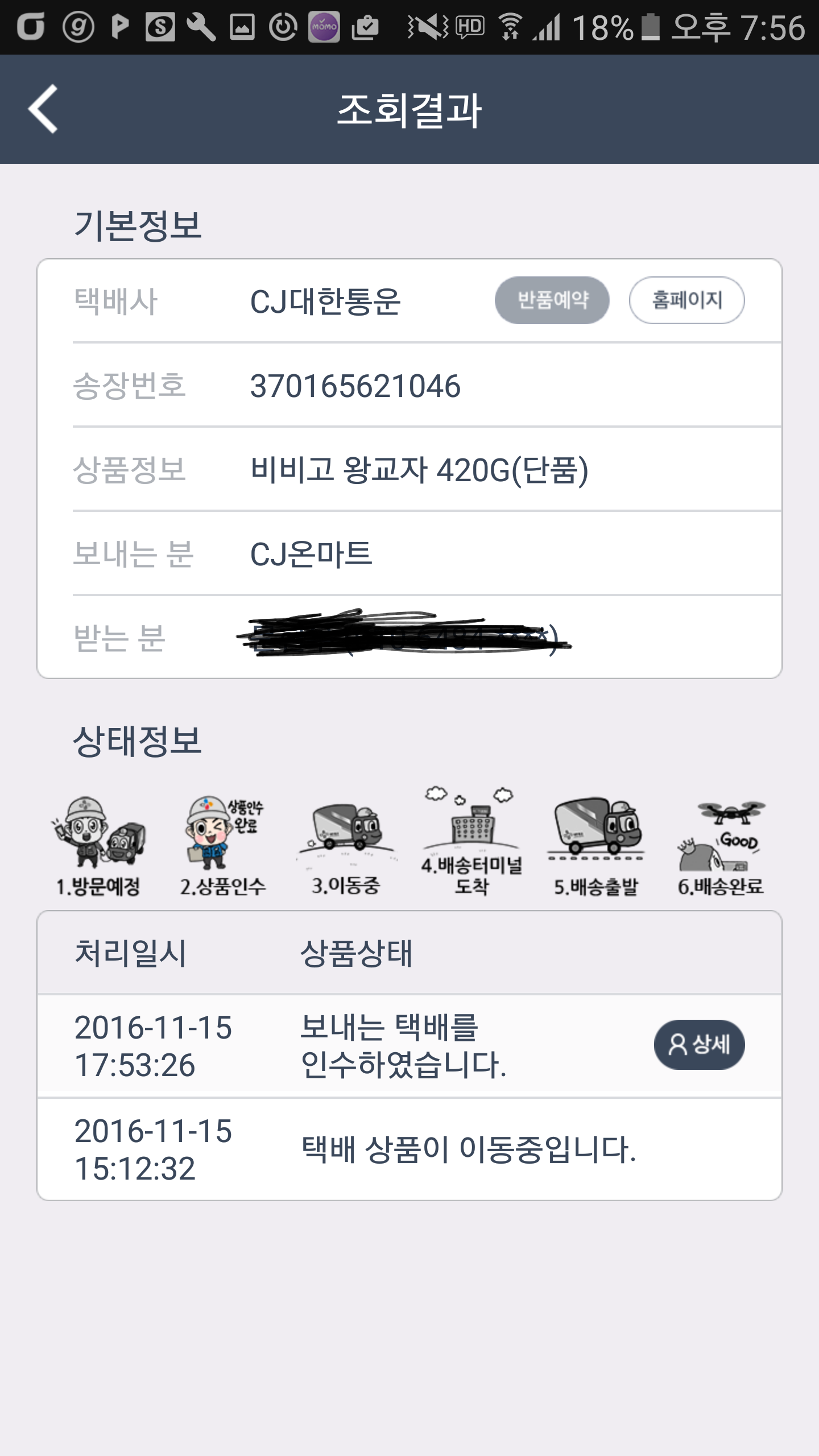The width and height of the screenshot is (819, 1456).
Task: Open 상세 details for the pickup status
Action: click(x=699, y=1045)
